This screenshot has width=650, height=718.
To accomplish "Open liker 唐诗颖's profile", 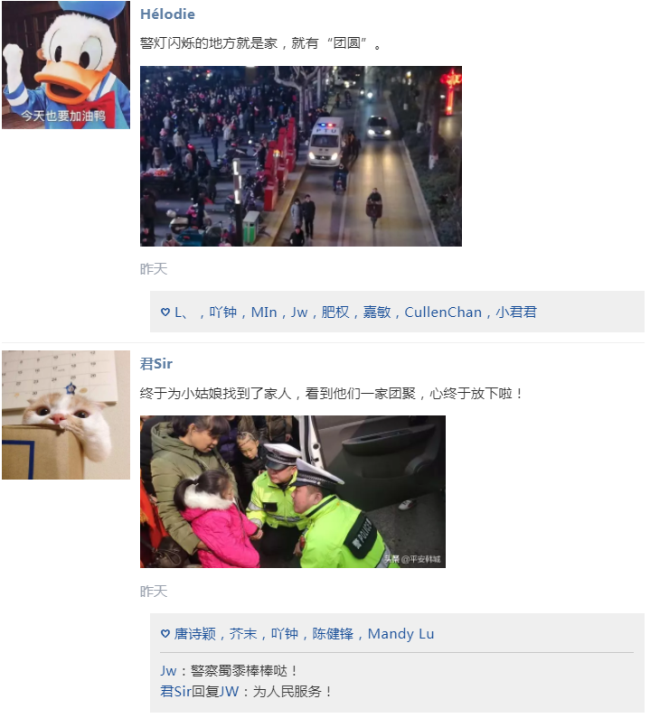I will 195,634.
